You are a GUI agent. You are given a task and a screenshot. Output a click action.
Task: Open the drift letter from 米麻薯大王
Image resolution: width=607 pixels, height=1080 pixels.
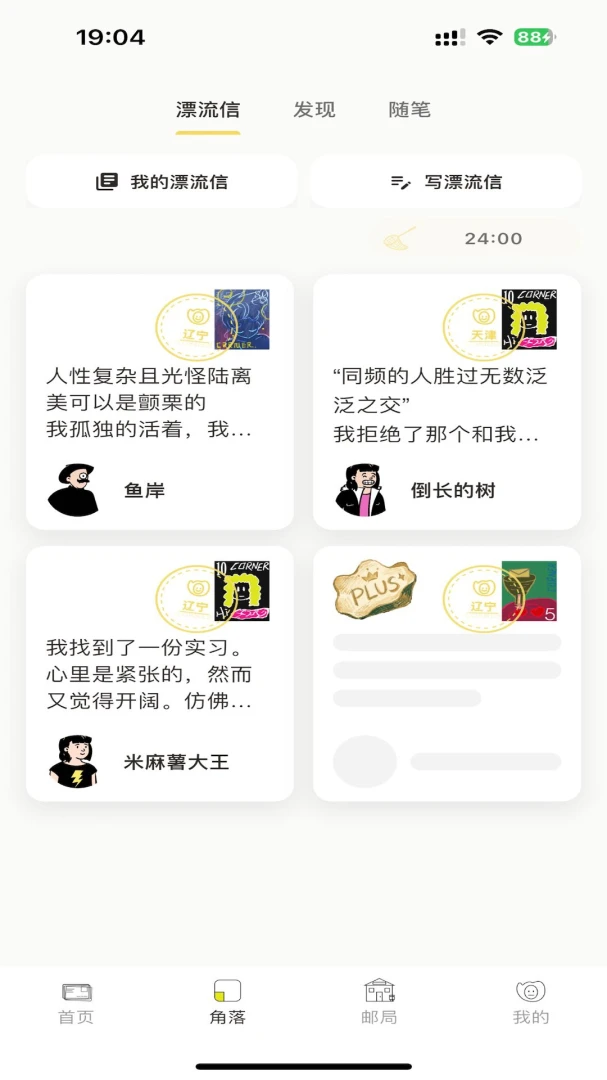pos(160,674)
